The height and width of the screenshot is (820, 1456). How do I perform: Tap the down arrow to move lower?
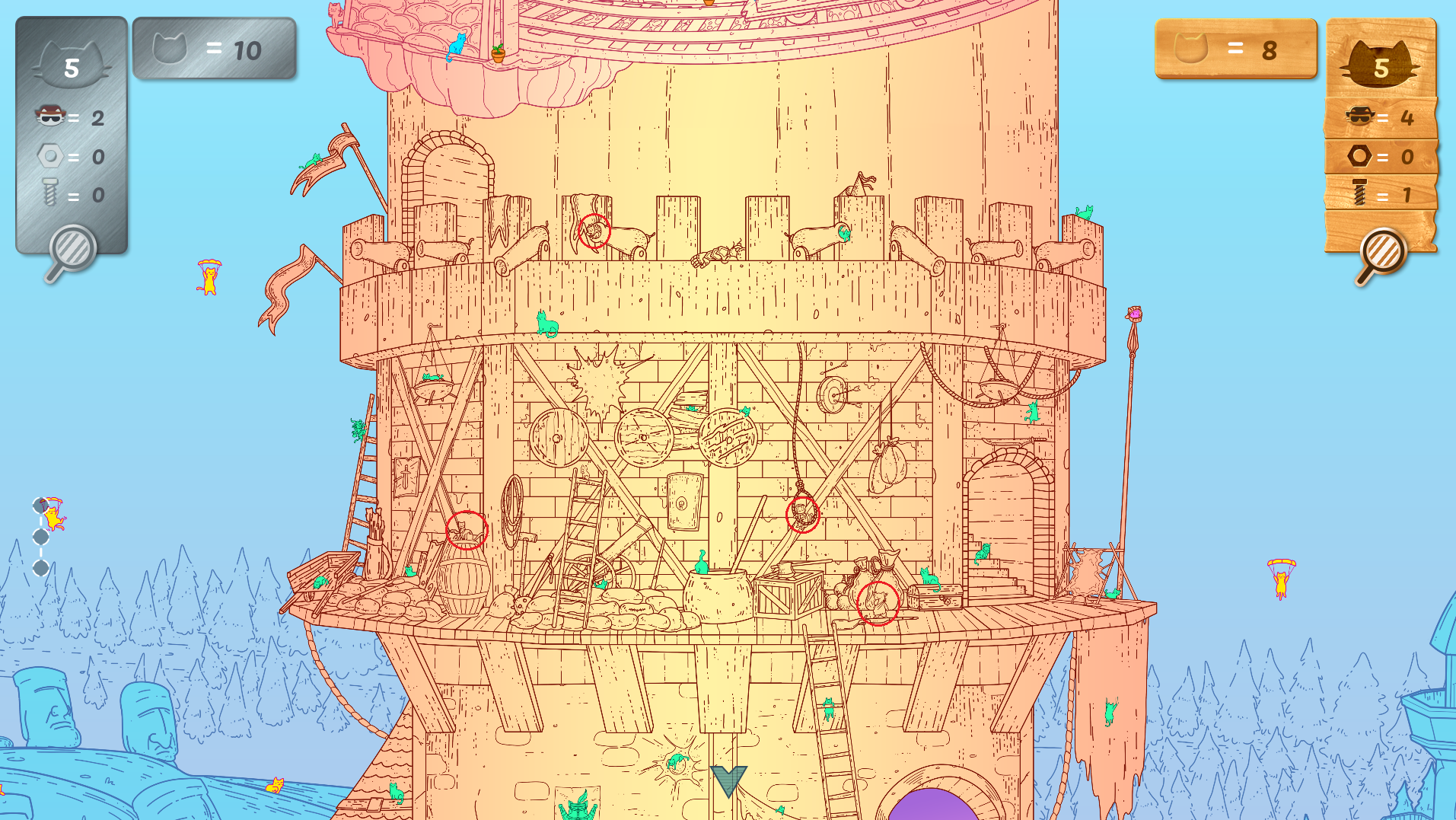pos(728,780)
